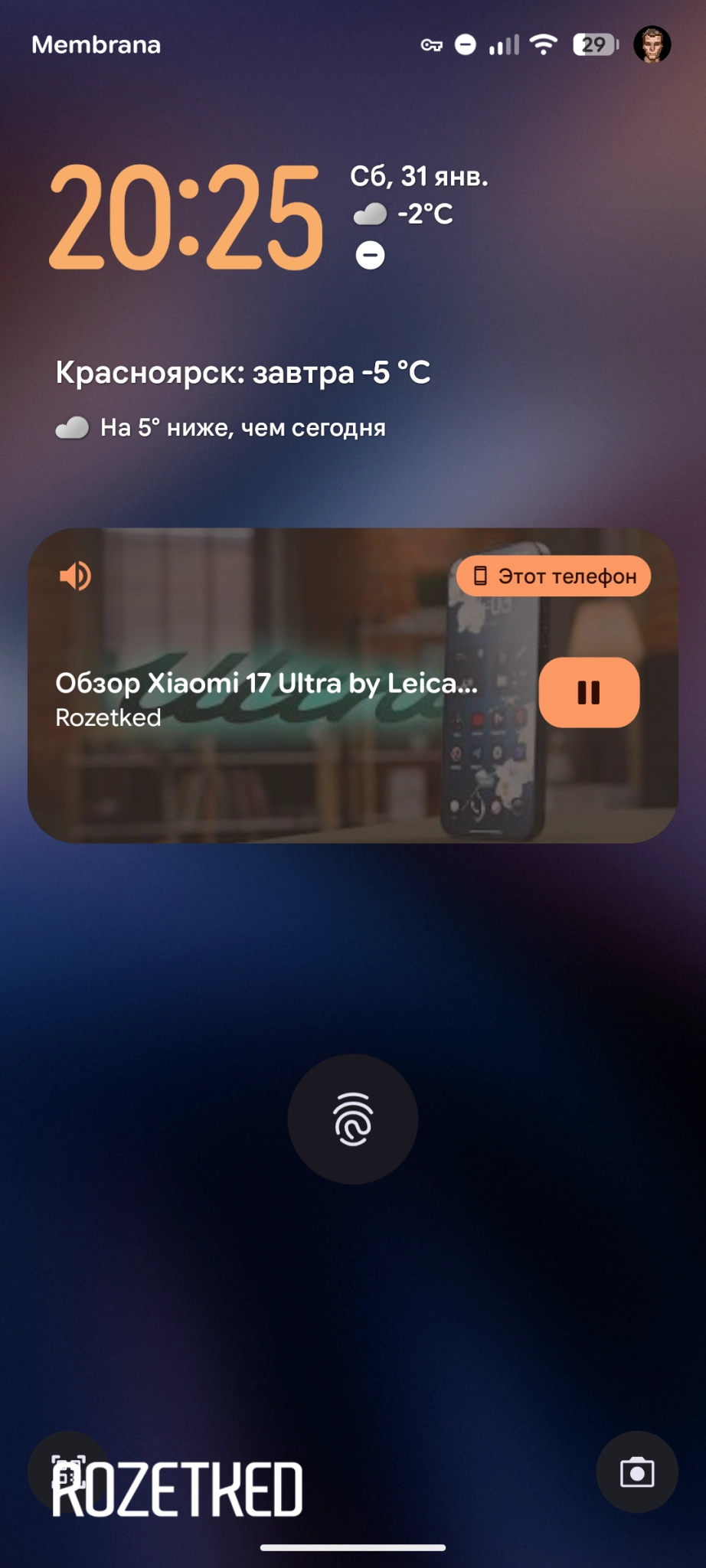Unlock with the fingerprint sensor icon
The width and height of the screenshot is (706, 1568).
pos(353,1119)
